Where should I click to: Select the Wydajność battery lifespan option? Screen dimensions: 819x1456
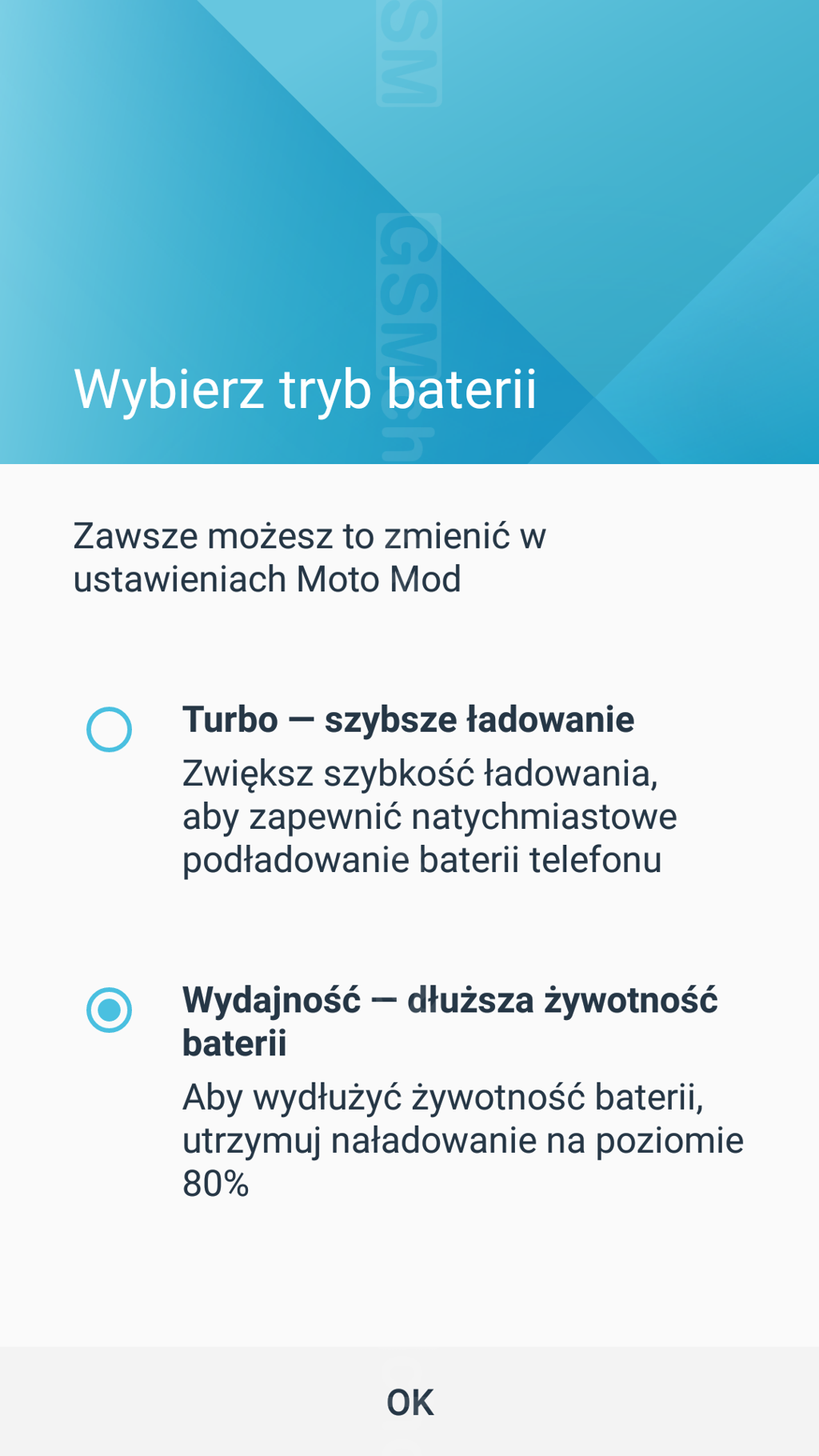pyautogui.click(x=110, y=1010)
